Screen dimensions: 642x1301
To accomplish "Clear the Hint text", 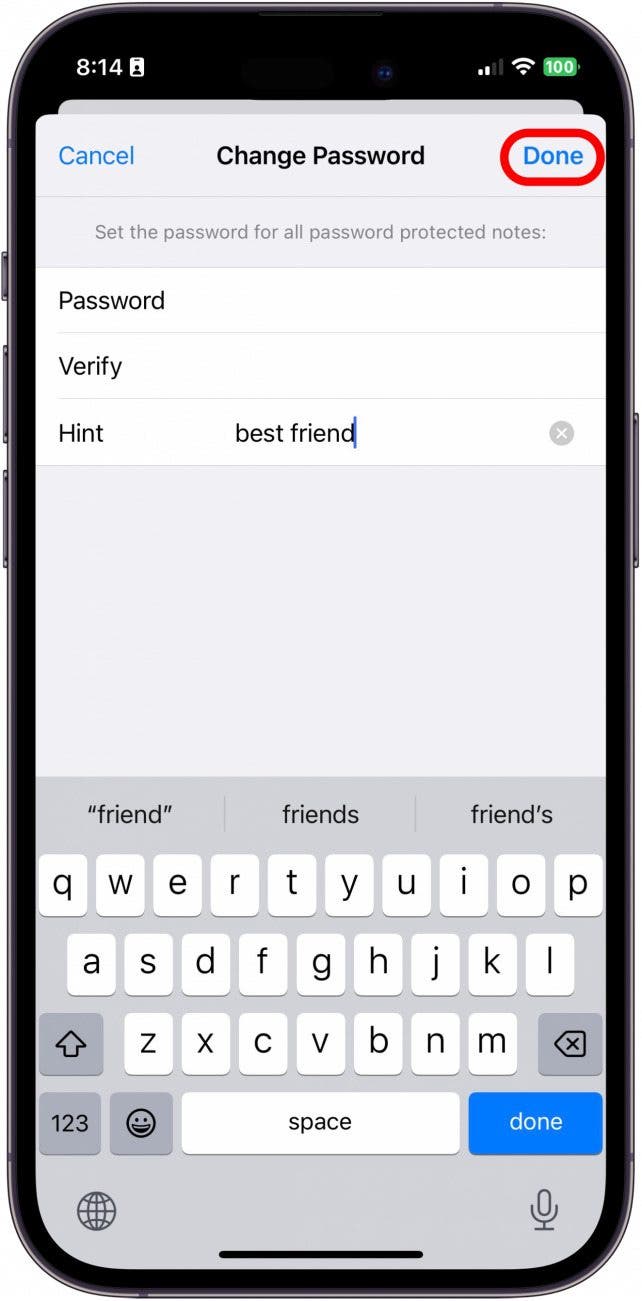I will (562, 433).
